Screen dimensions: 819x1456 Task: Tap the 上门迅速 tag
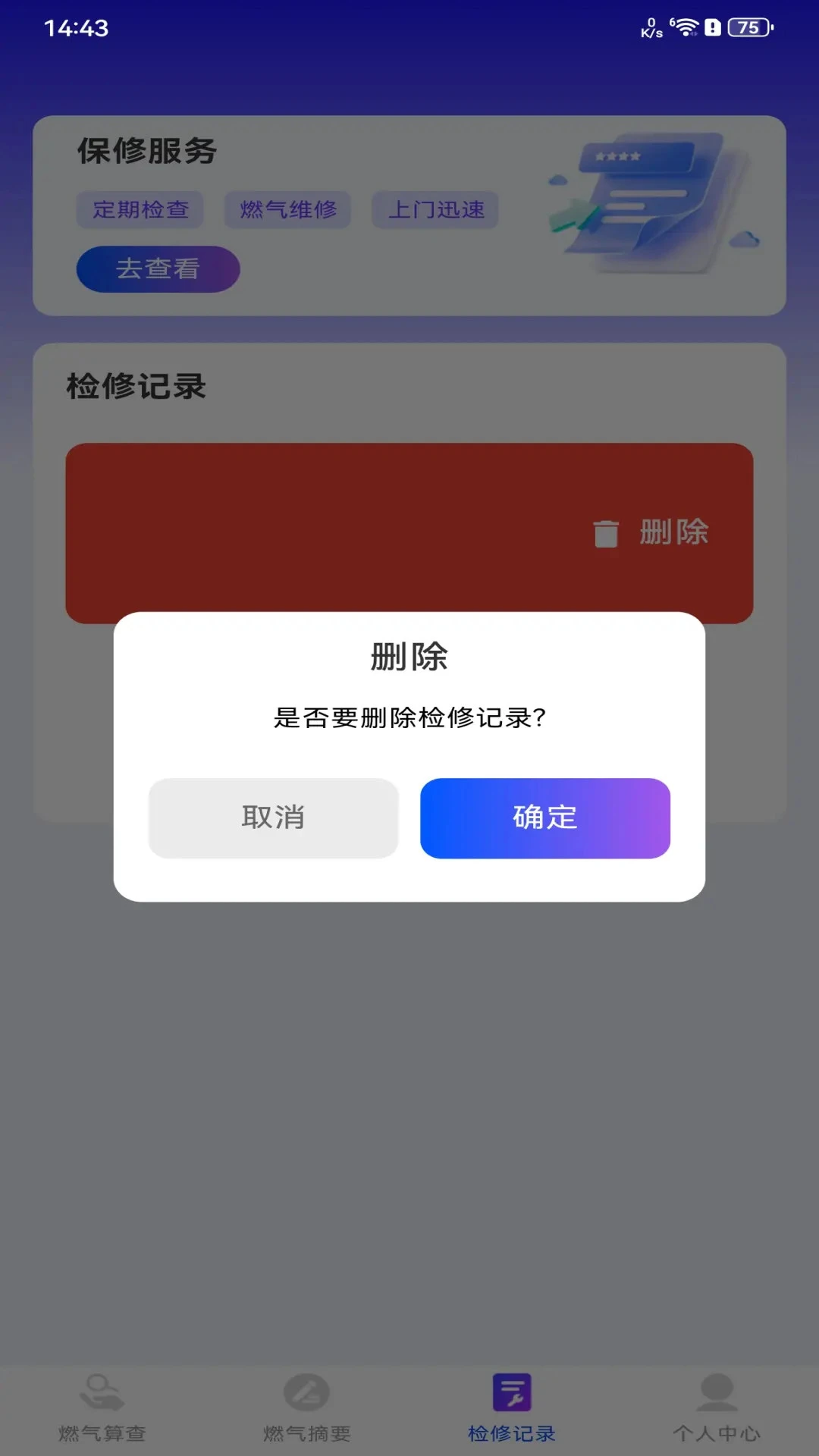coord(435,210)
